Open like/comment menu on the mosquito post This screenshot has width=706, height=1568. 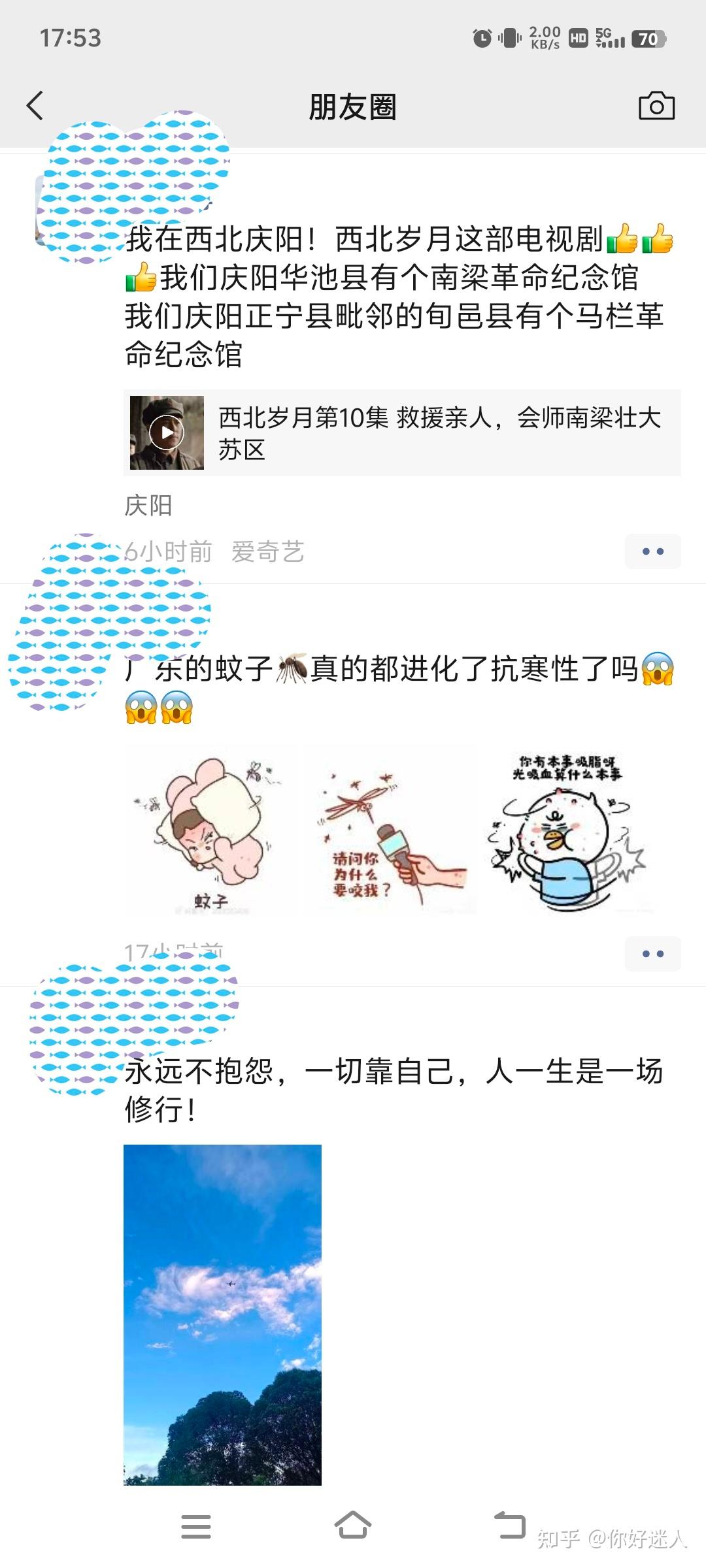[652, 954]
